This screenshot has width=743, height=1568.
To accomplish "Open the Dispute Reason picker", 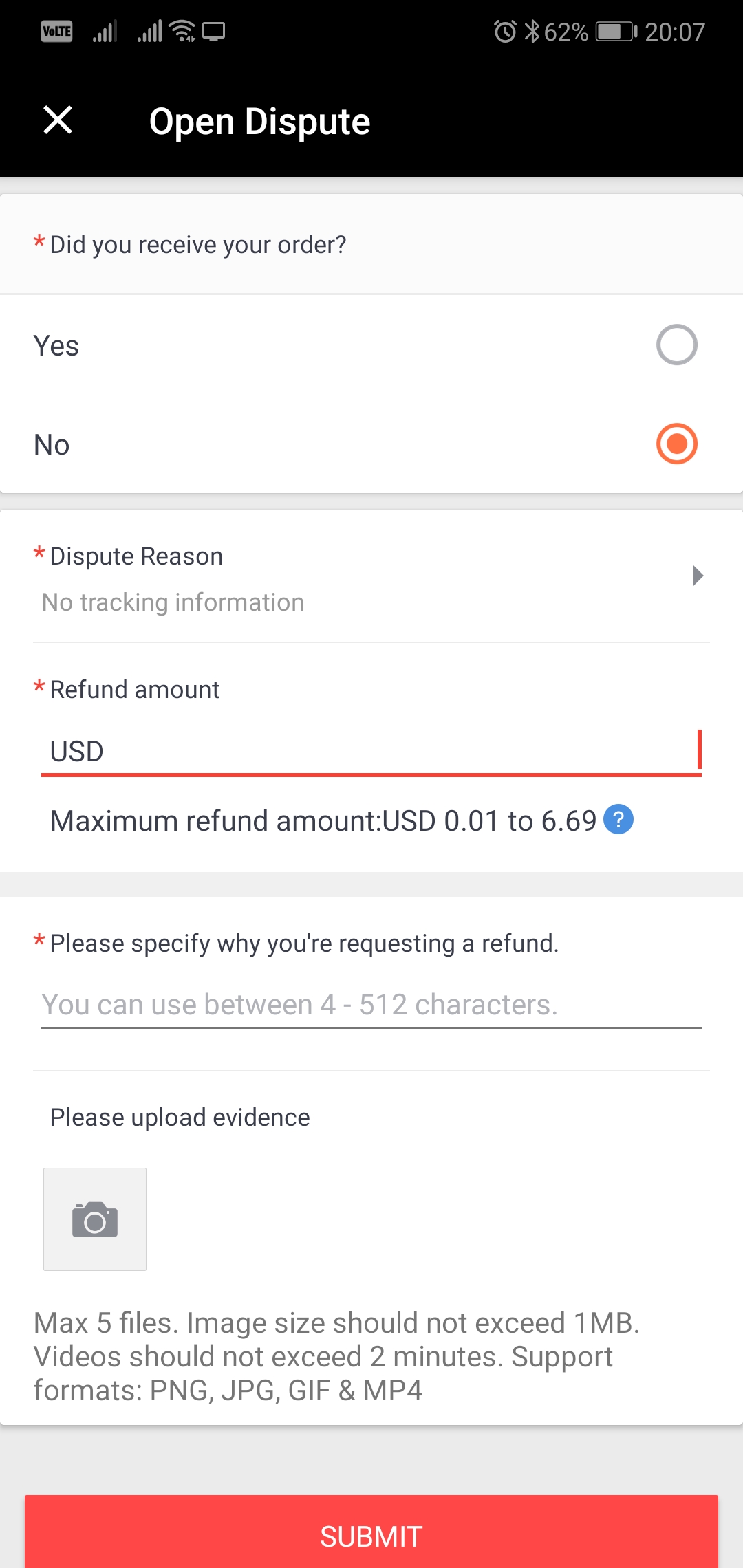I will point(371,578).
